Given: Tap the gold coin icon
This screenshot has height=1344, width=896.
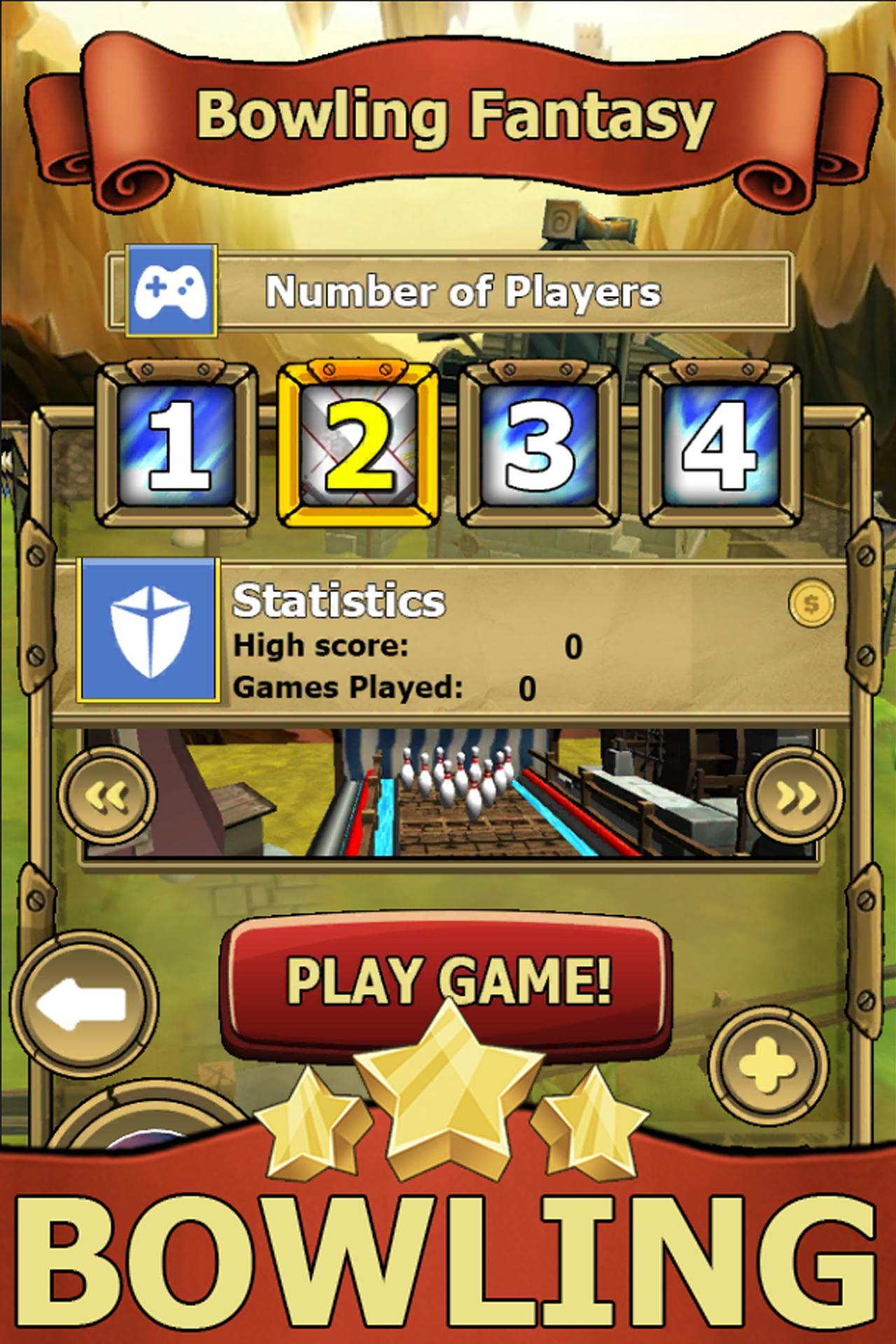Looking at the screenshot, I should [811, 602].
